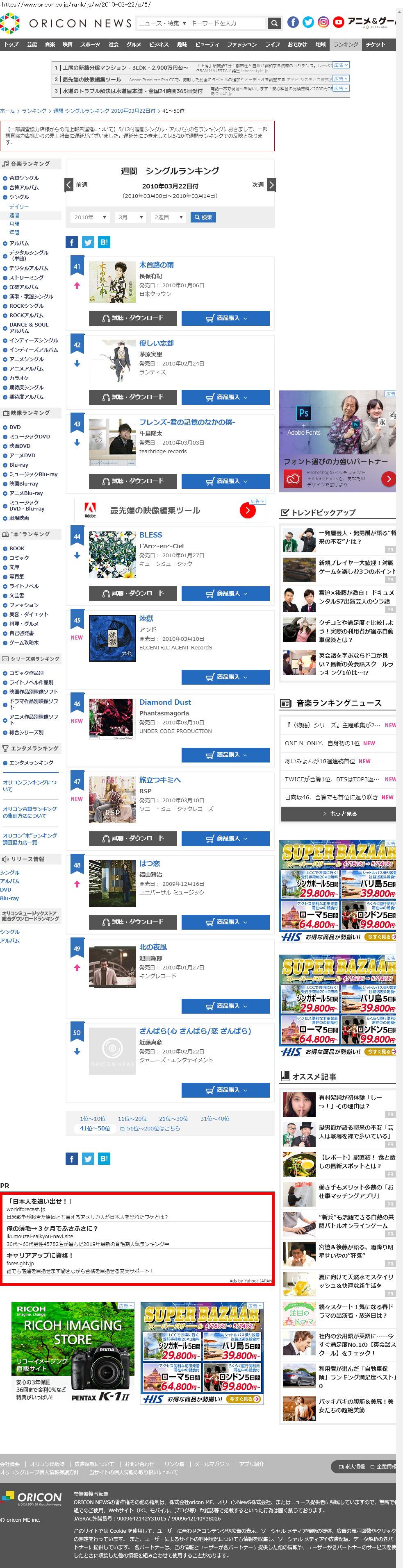Tap 商品購入 for BLESS
Viewport: 403px width, 1568px height.
coord(225,593)
